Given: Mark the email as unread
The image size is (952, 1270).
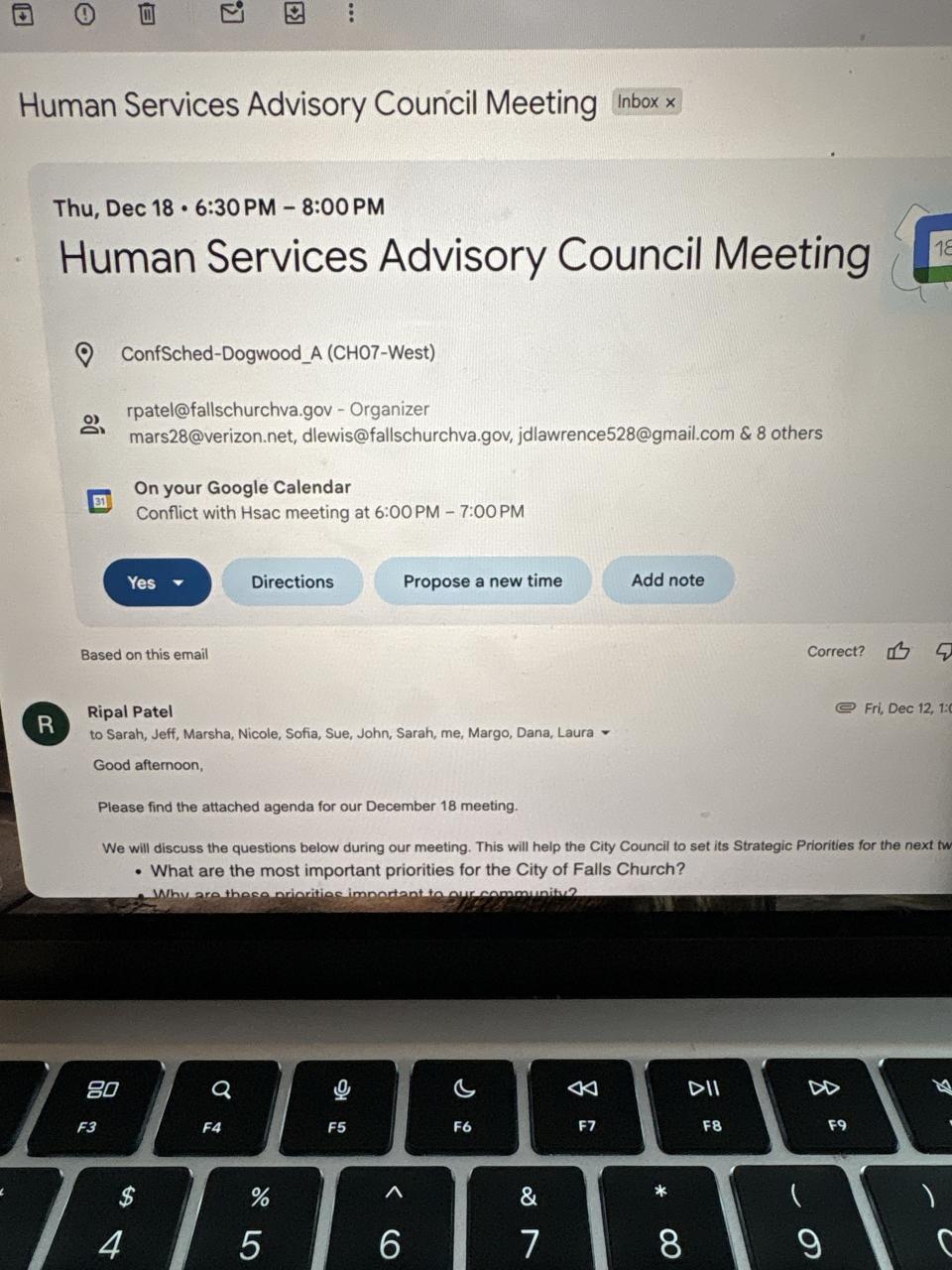Looking at the screenshot, I should pyautogui.click(x=232, y=13).
